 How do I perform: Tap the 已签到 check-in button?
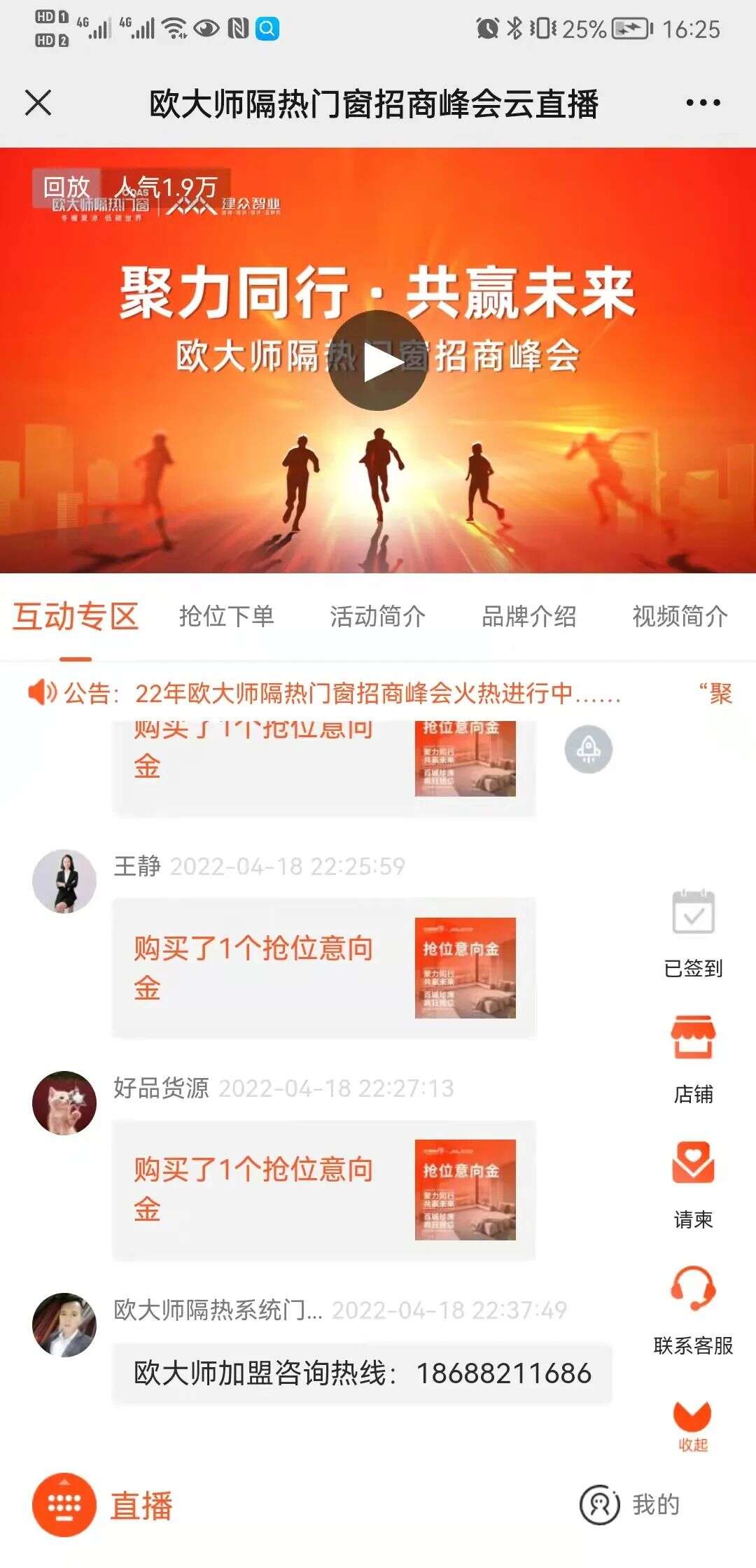click(x=693, y=931)
